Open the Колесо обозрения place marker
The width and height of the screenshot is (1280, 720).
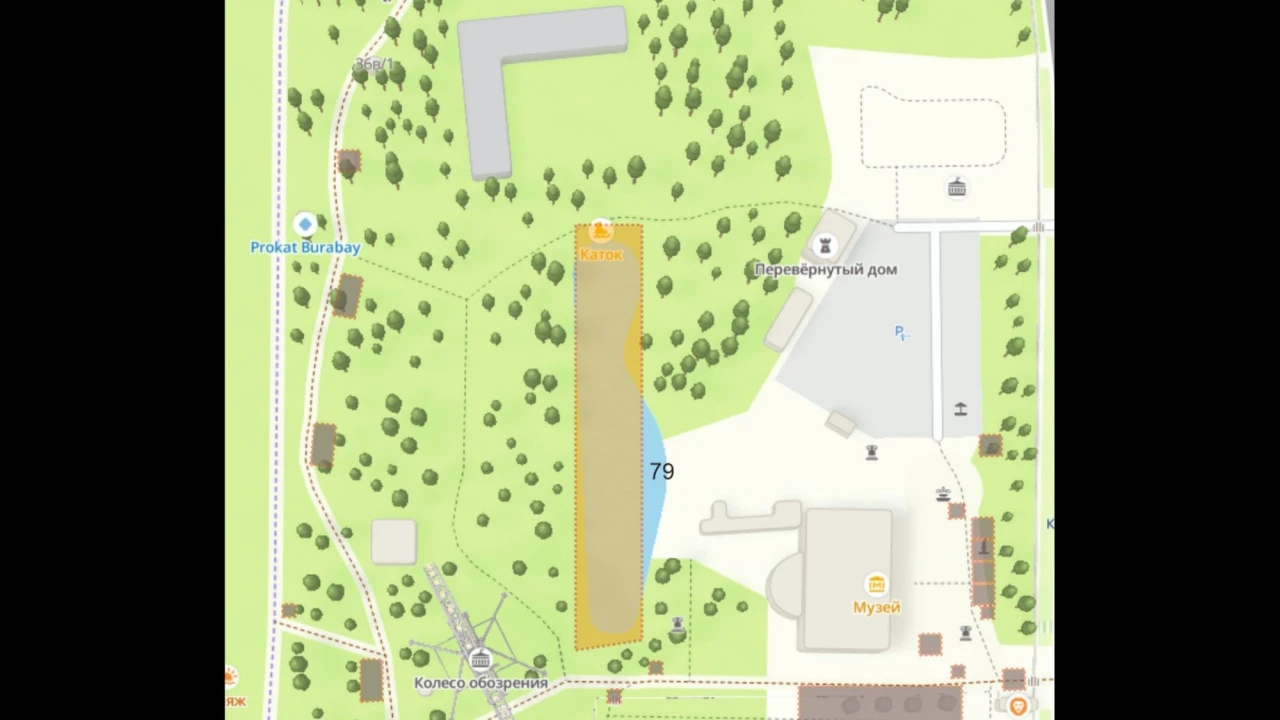click(x=480, y=660)
